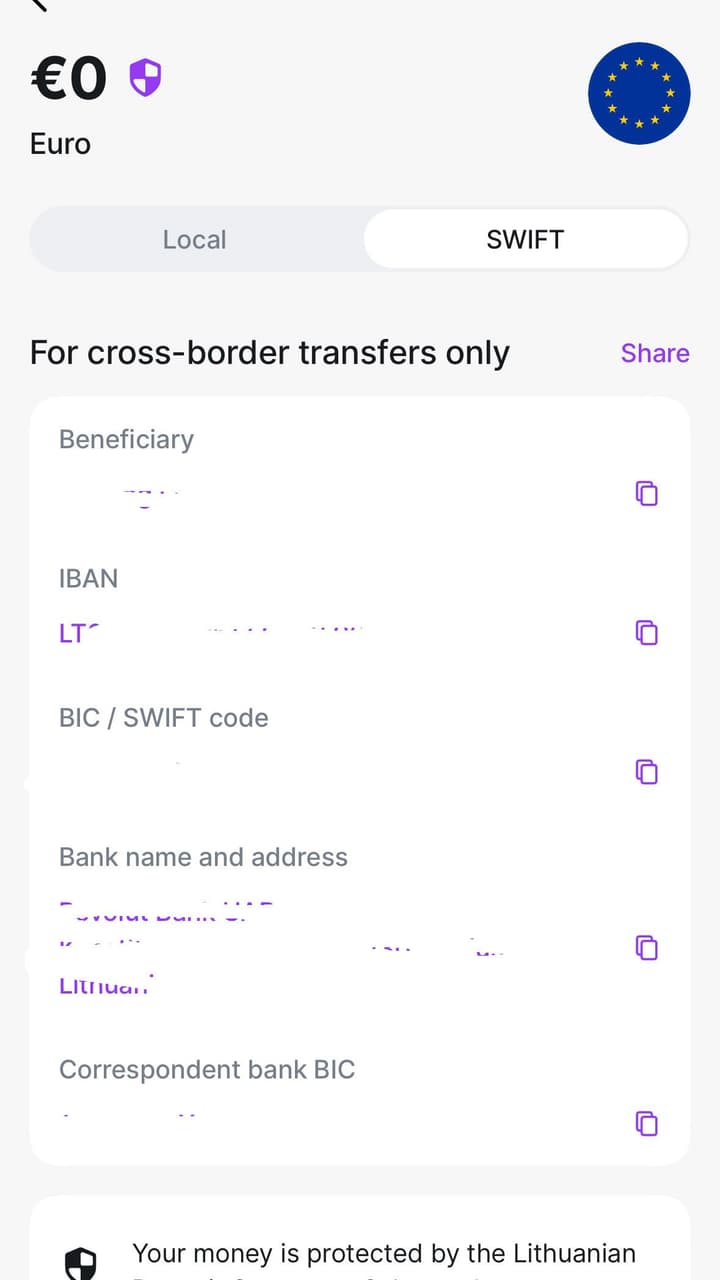Copy the BIC / SWIFT code

click(647, 771)
